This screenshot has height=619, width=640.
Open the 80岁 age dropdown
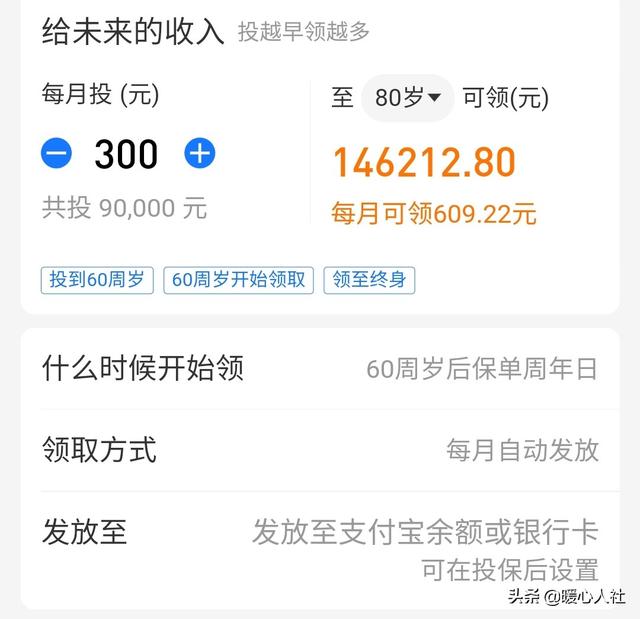click(x=408, y=98)
